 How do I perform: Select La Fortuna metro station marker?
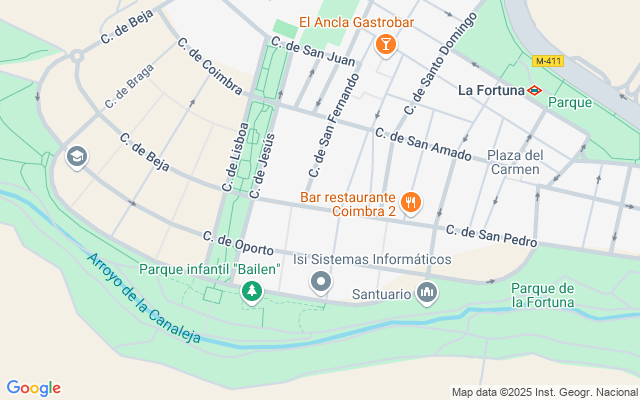(x=536, y=90)
